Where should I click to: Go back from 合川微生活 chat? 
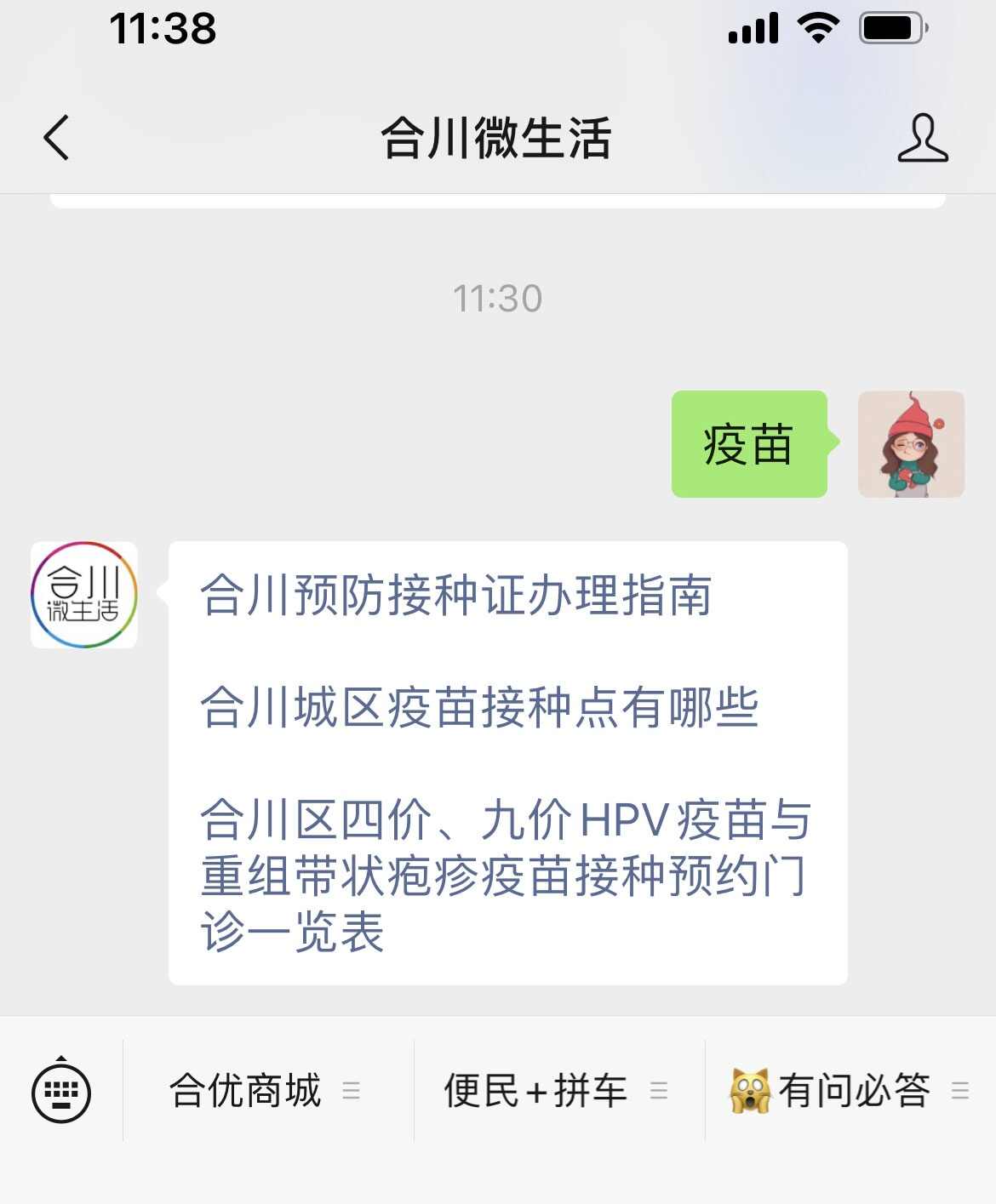[56, 138]
